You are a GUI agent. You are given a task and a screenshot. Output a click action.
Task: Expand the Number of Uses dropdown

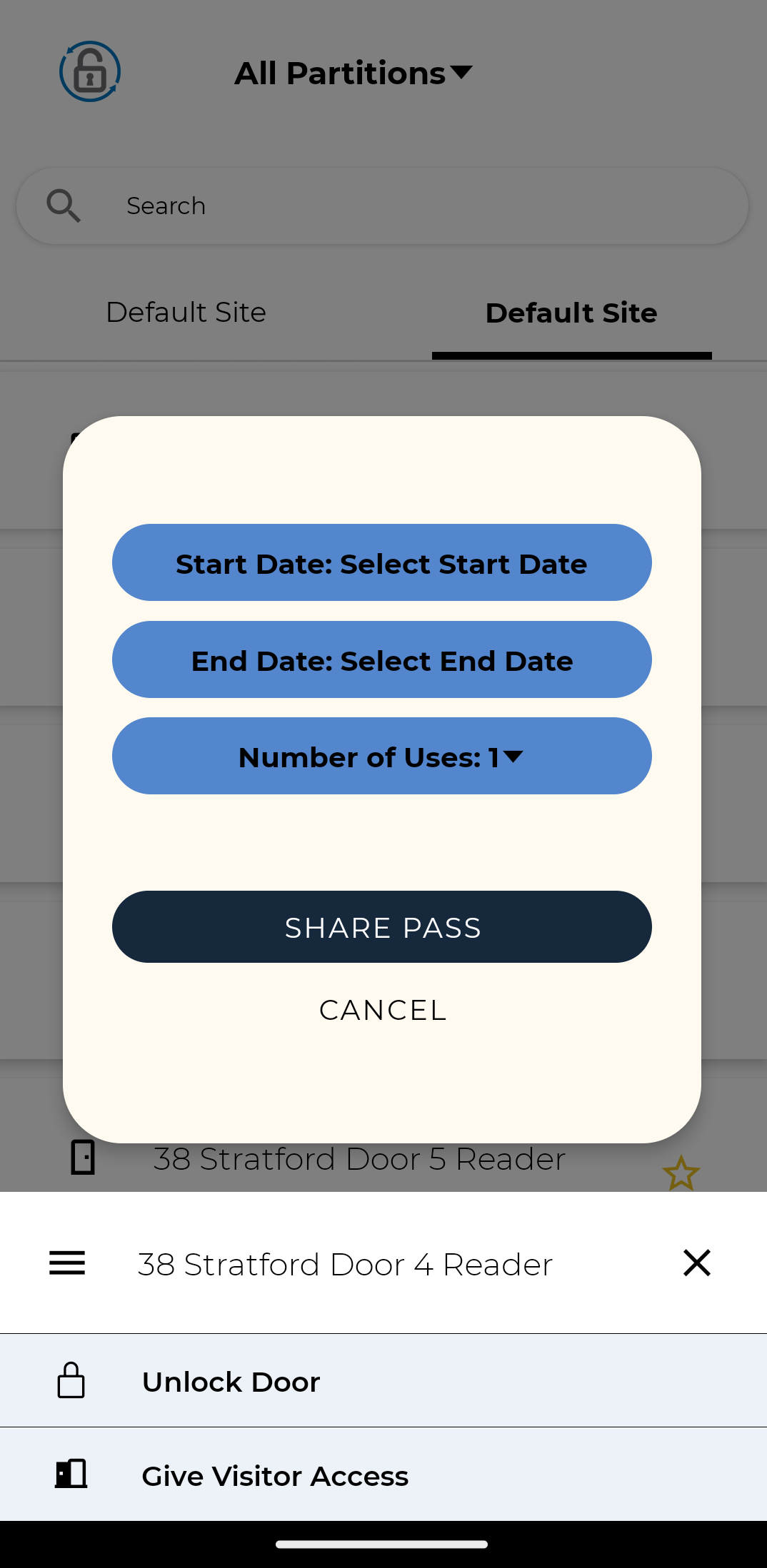click(381, 757)
